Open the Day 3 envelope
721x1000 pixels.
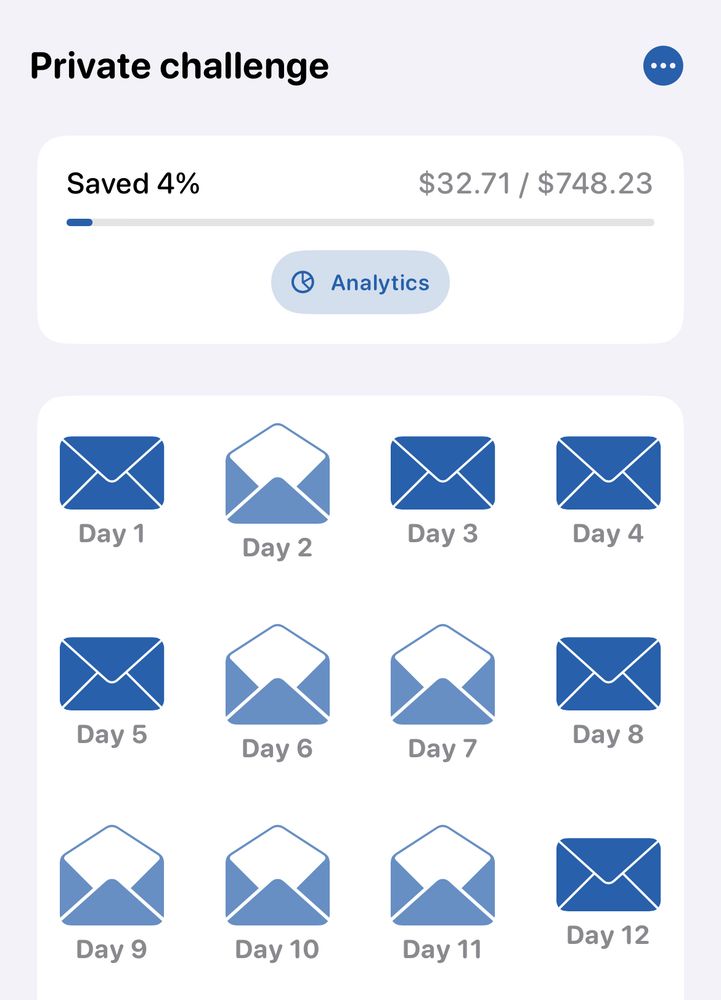coord(442,474)
